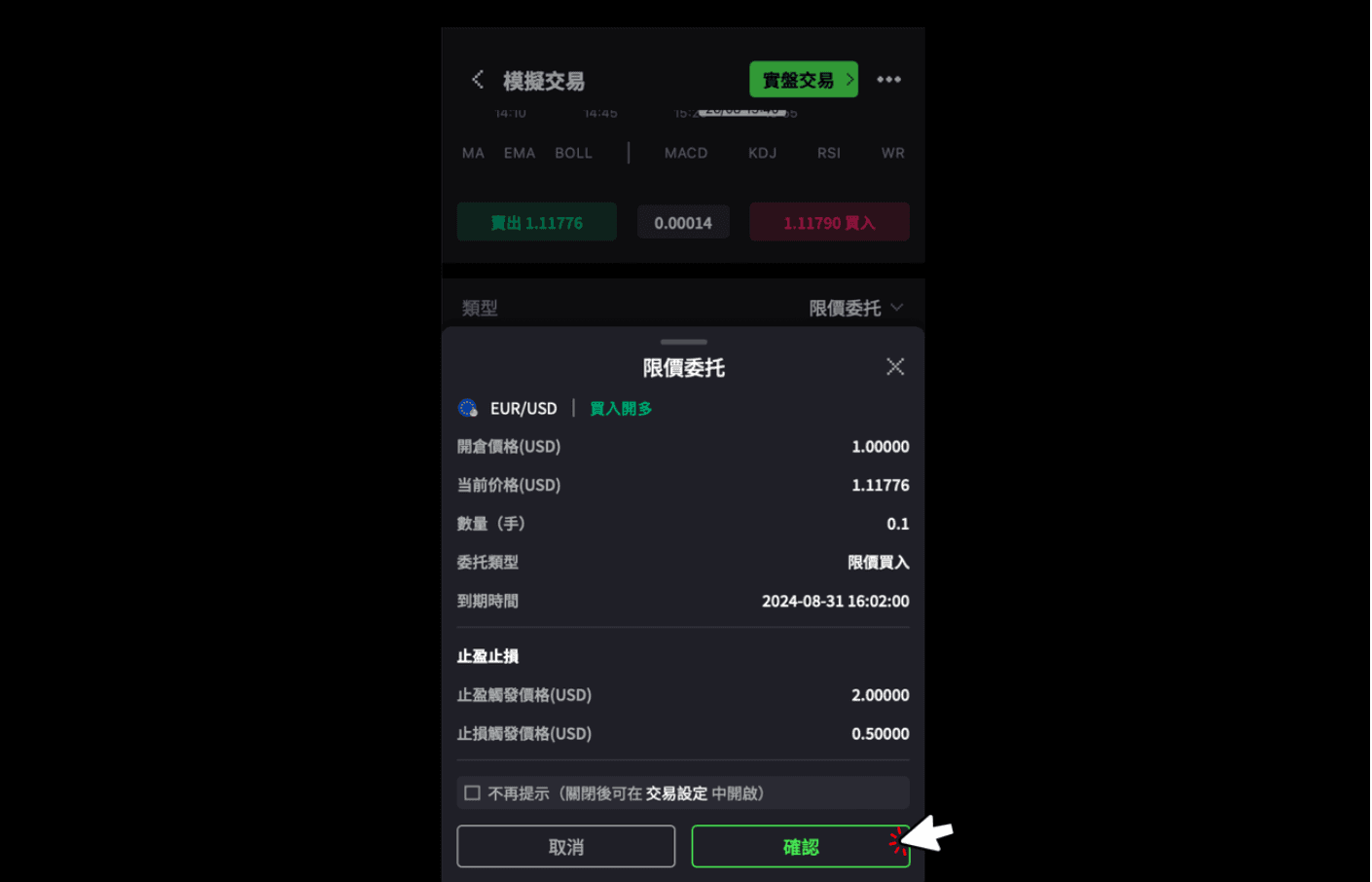Close the 限價委托 confirmation sheet

pos(895,367)
